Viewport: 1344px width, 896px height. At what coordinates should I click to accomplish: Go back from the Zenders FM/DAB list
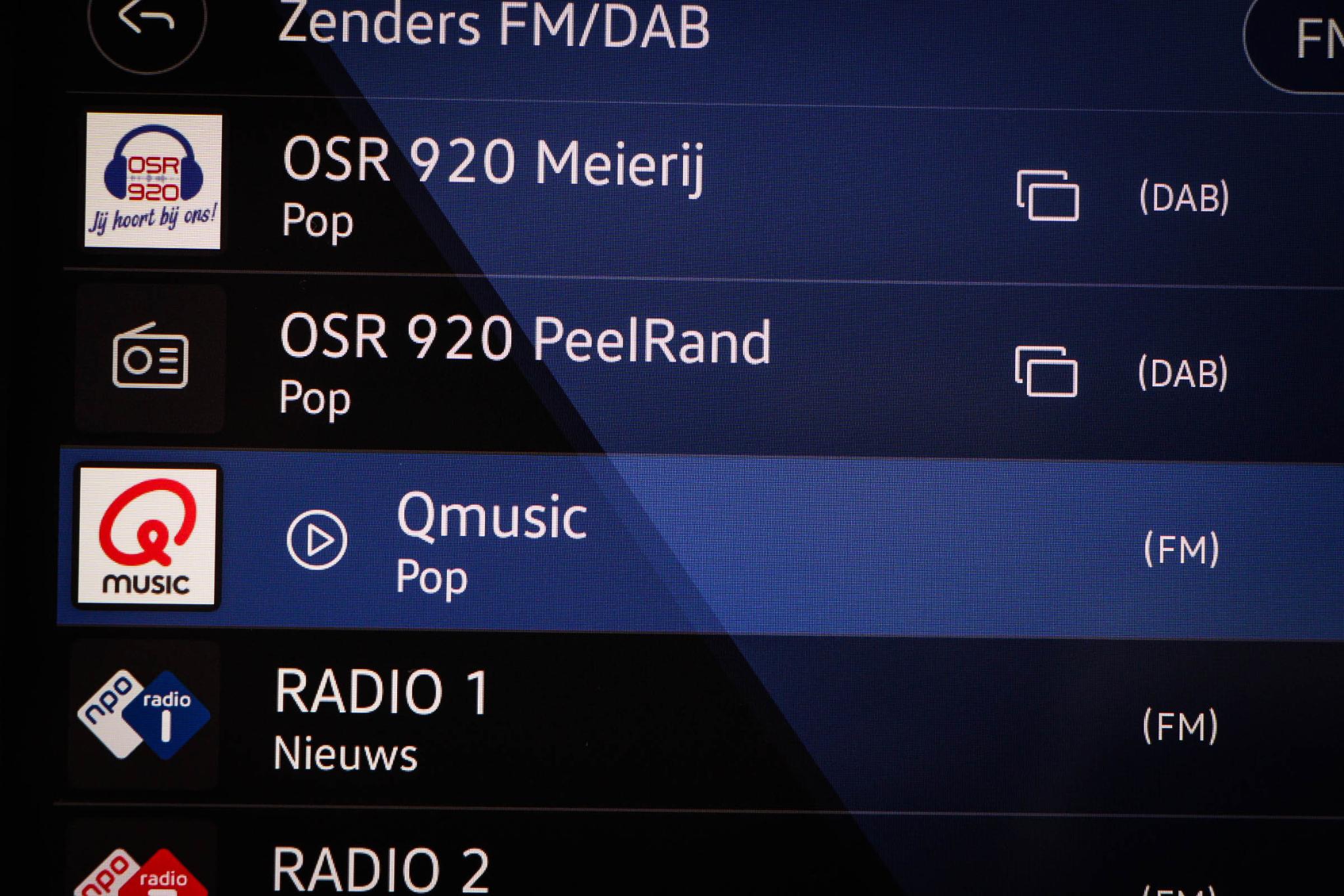(x=147, y=23)
